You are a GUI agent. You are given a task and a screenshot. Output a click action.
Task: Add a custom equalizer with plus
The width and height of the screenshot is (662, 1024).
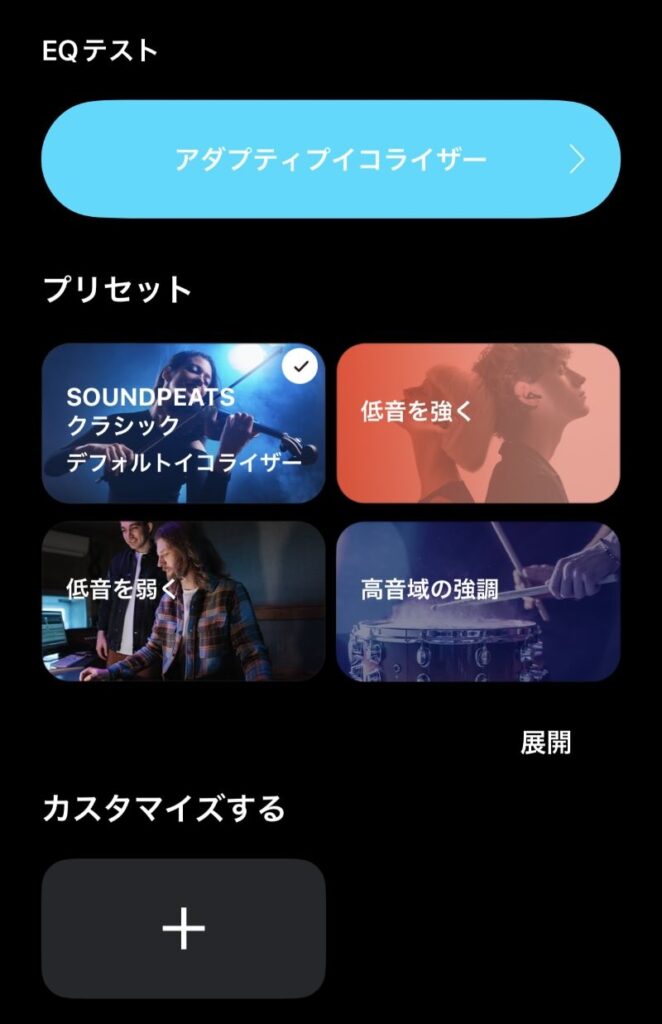(x=183, y=928)
